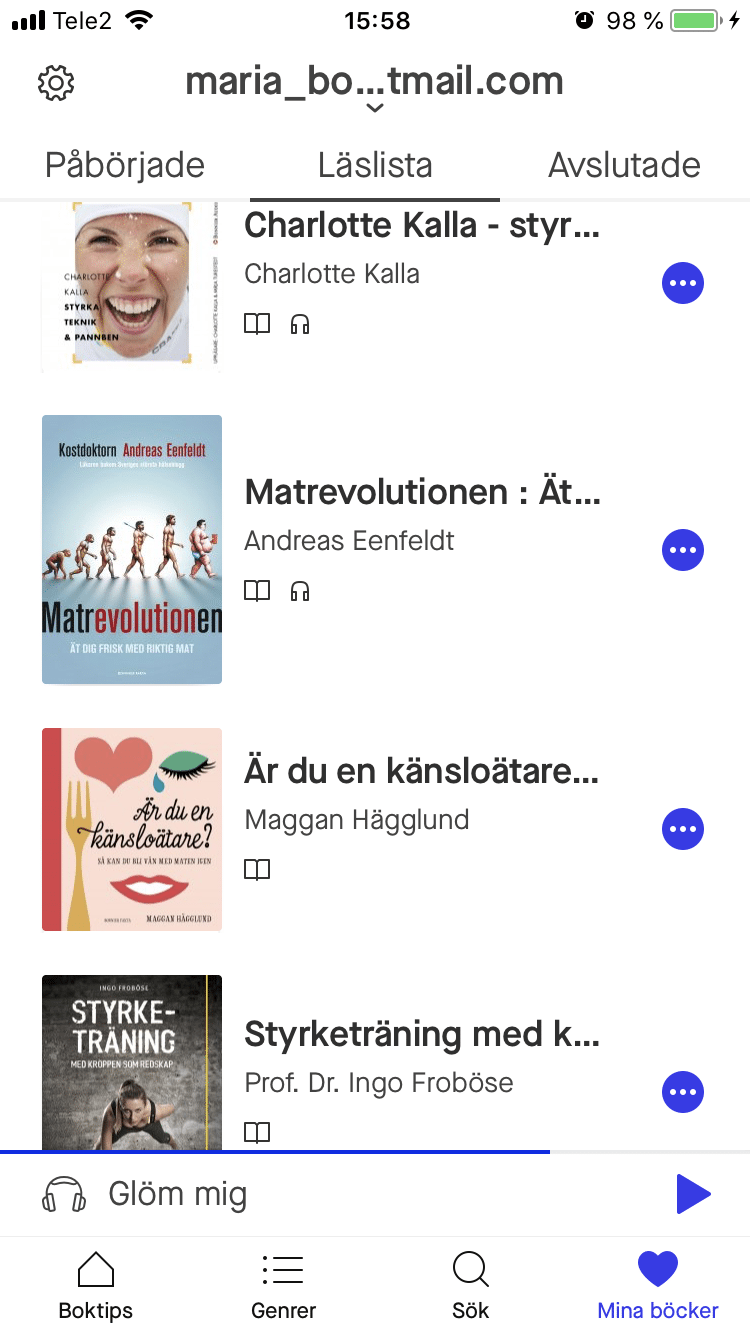
Task: Go to the Genrer tab
Action: (283, 1286)
